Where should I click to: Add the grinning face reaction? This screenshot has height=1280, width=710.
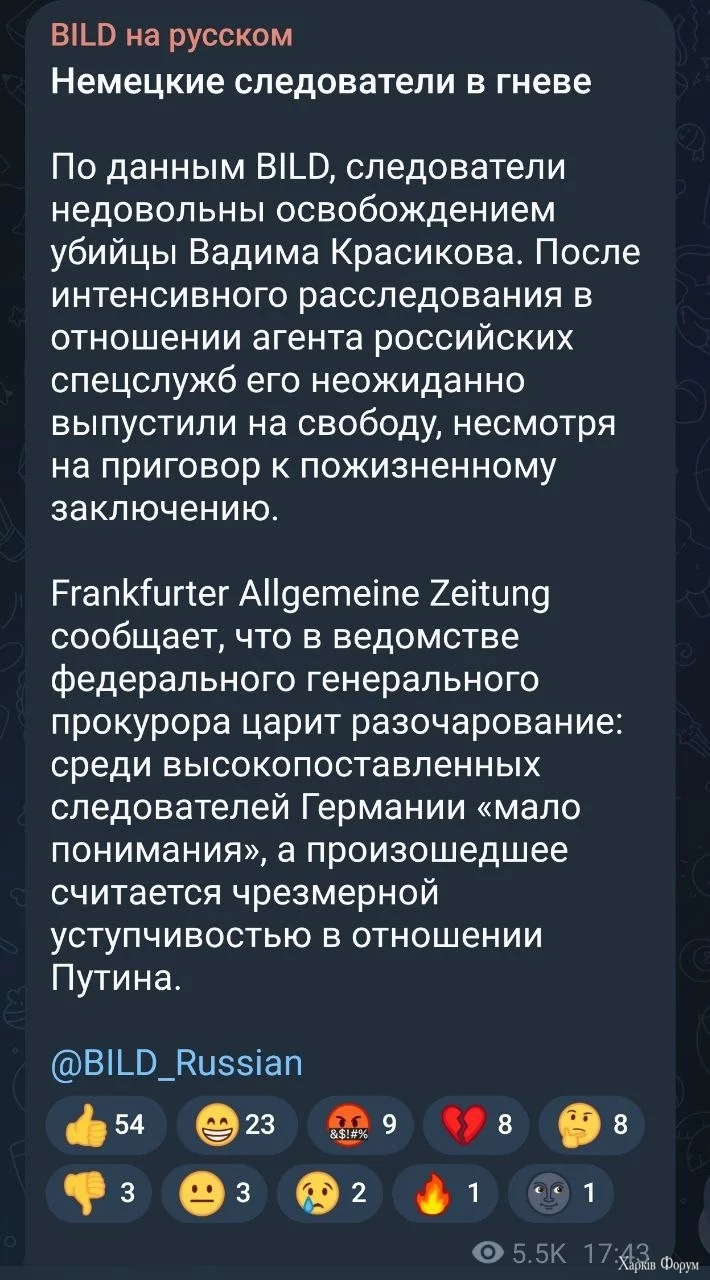click(235, 1125)
